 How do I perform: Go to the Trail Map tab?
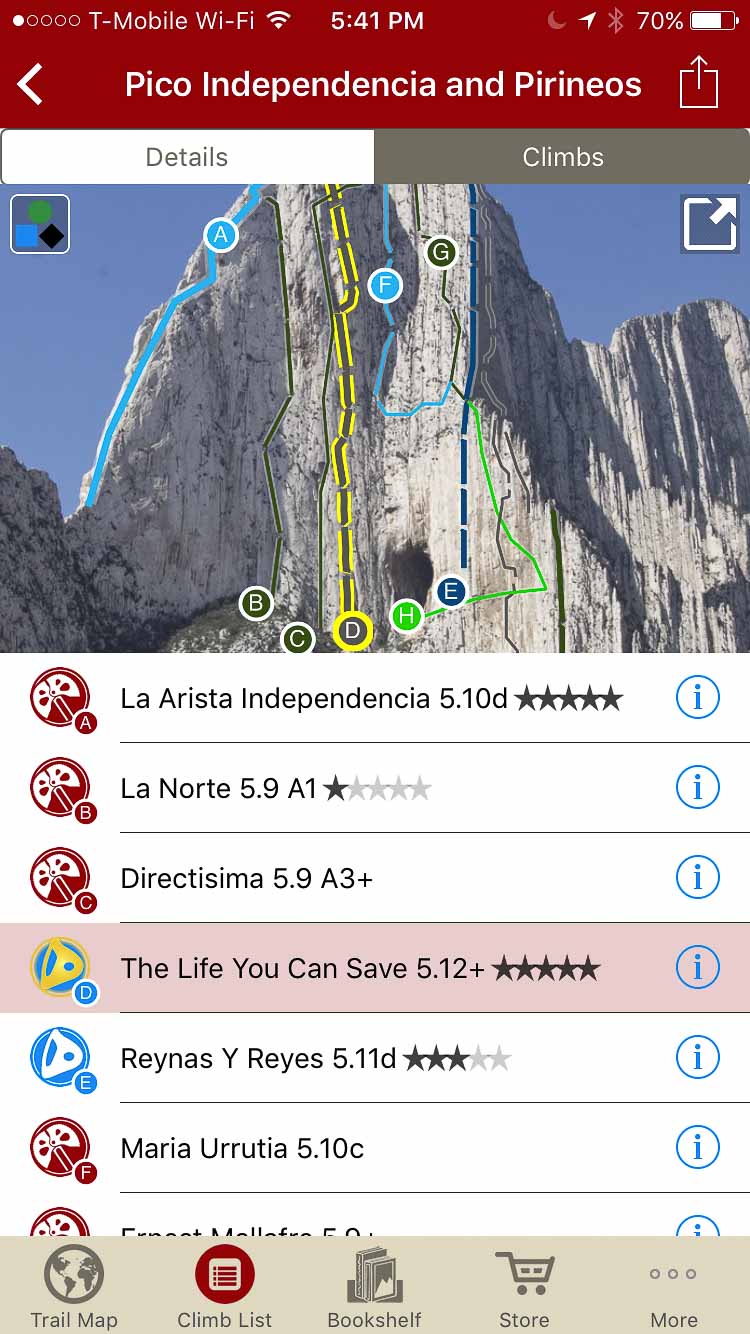[x=74, y=1287]
